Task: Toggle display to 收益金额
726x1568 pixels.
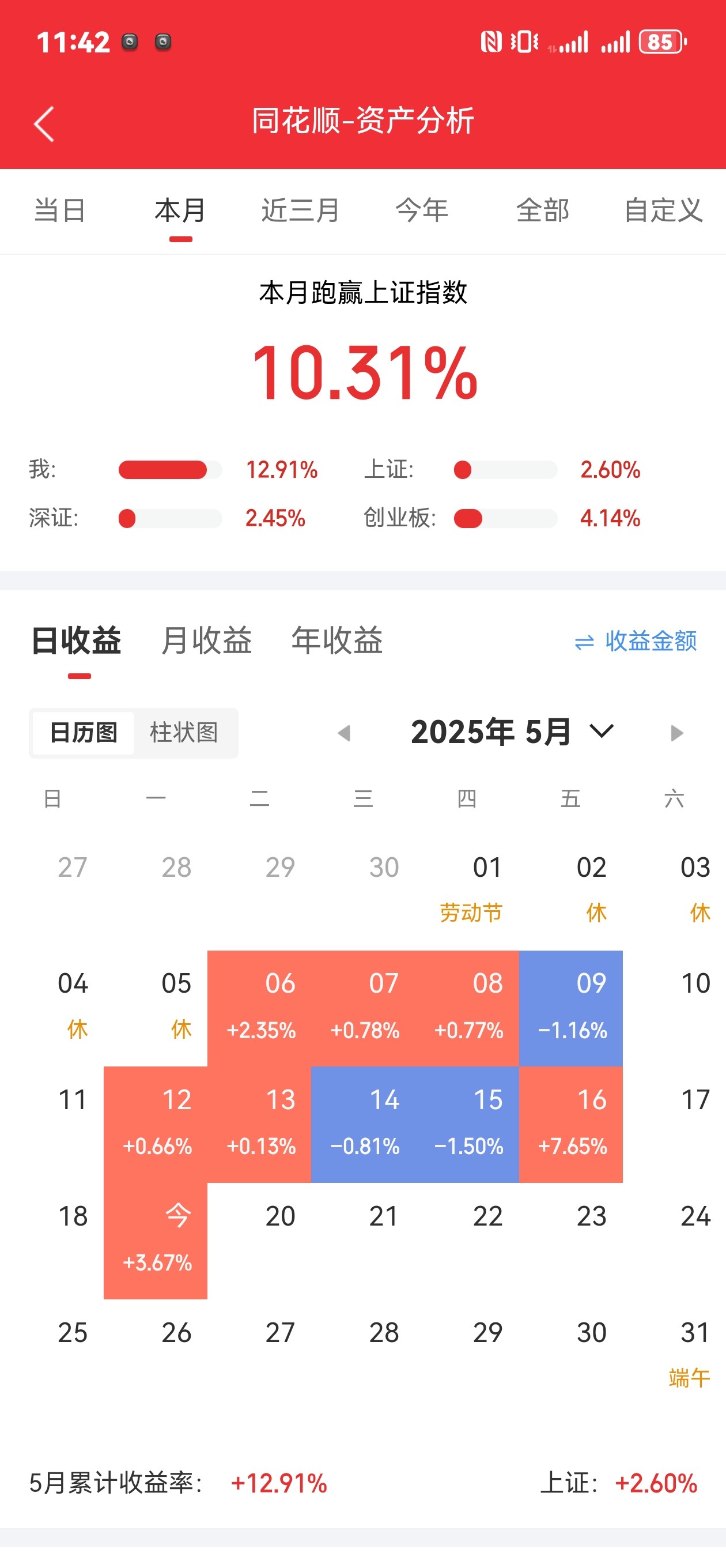Action: pyautogui.click(x=636, y=641)
